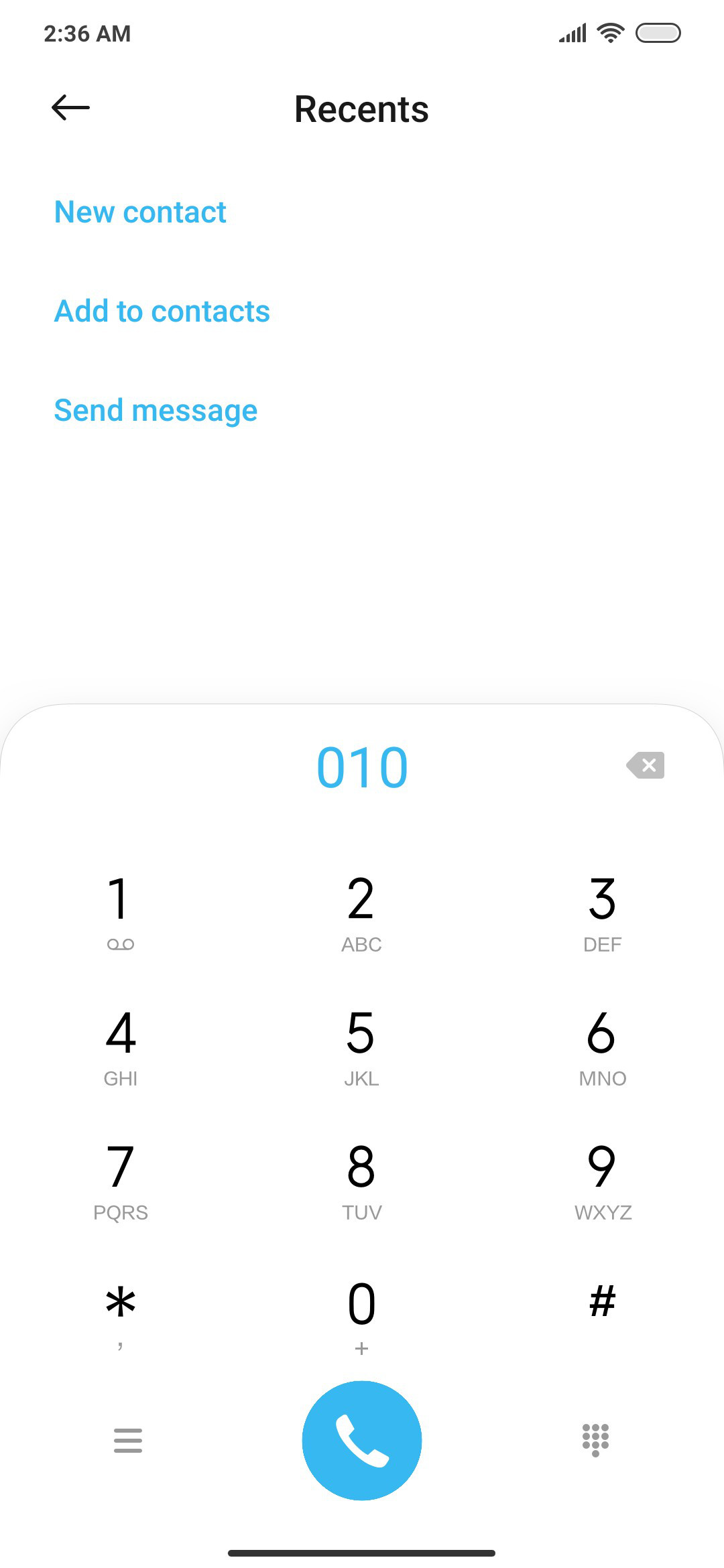This screenshot has height=1568, width=724.
Task: Tap the 0 plus key
Action: point(361,1315)
